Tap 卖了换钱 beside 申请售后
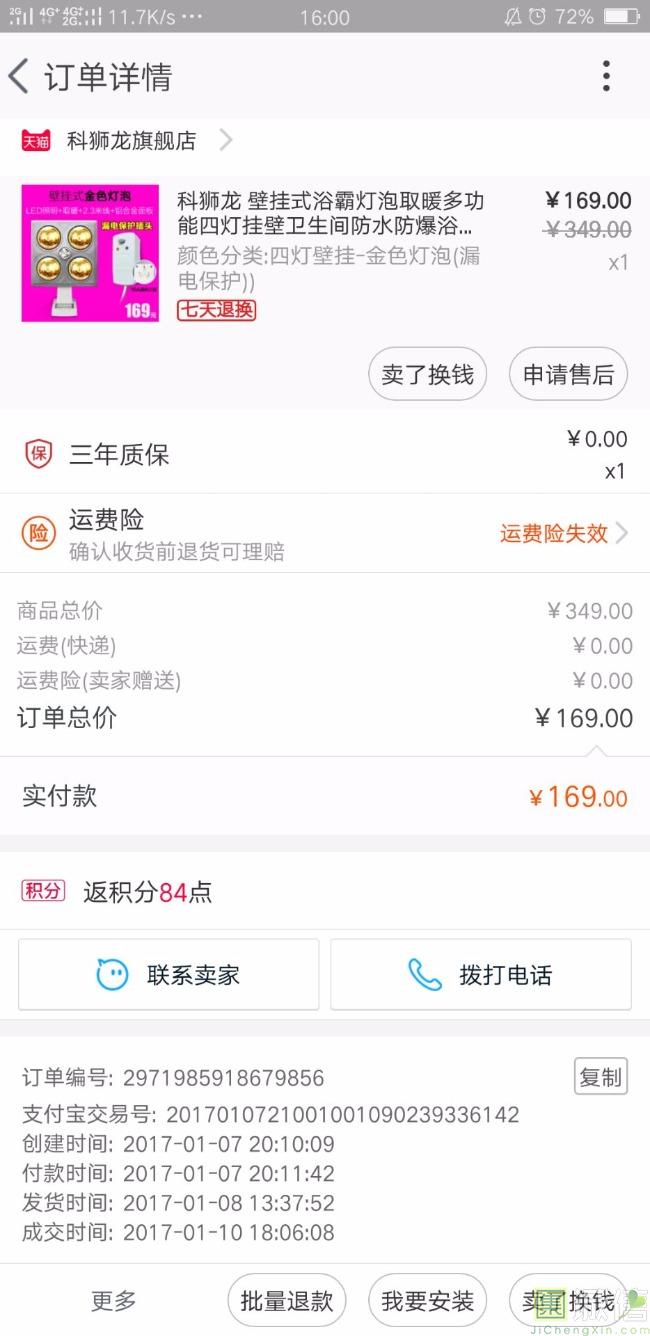This screenshot has width=650, height=1336. pos(427,375)
